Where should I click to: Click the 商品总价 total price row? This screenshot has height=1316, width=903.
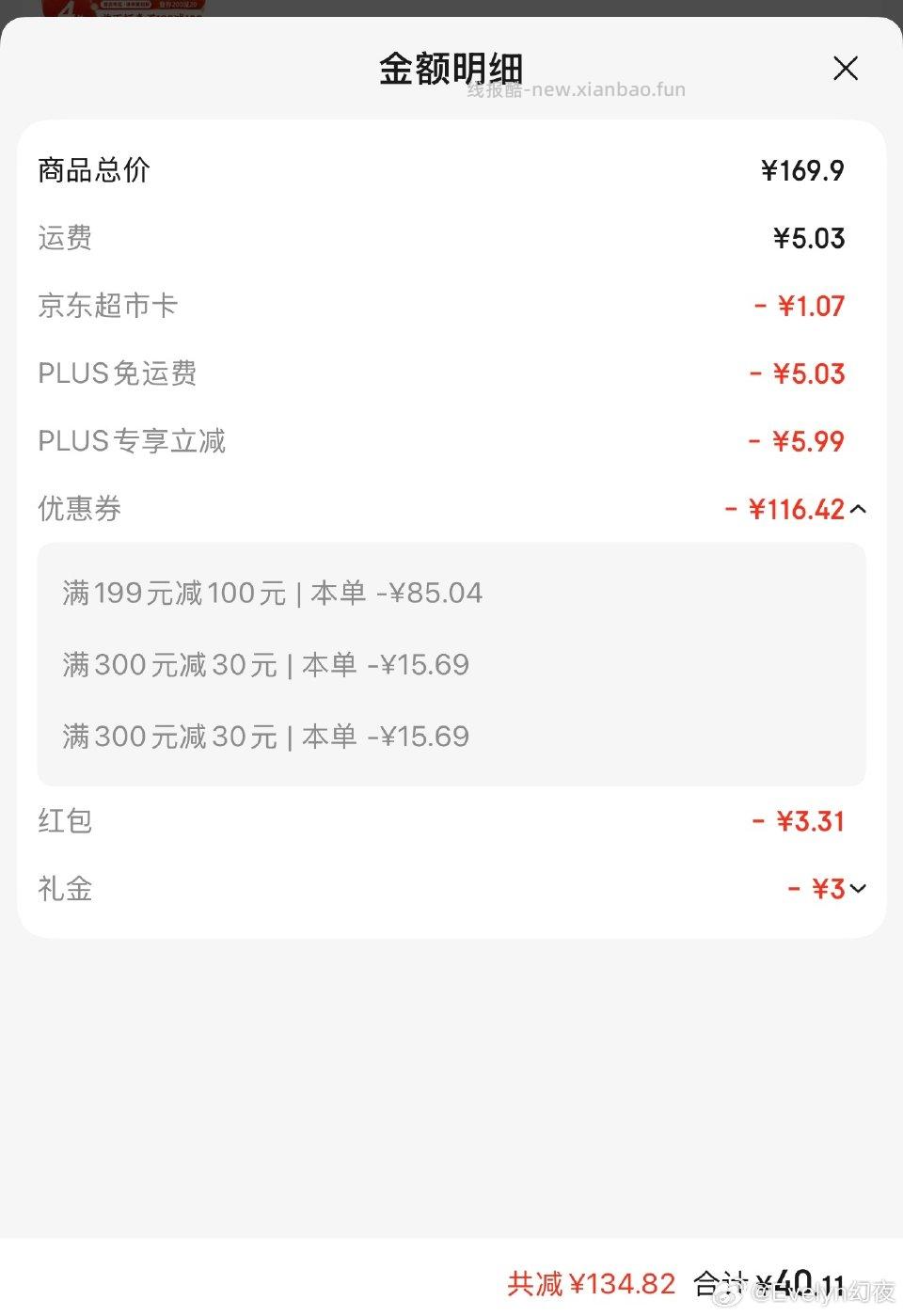[x=94, y=170]
